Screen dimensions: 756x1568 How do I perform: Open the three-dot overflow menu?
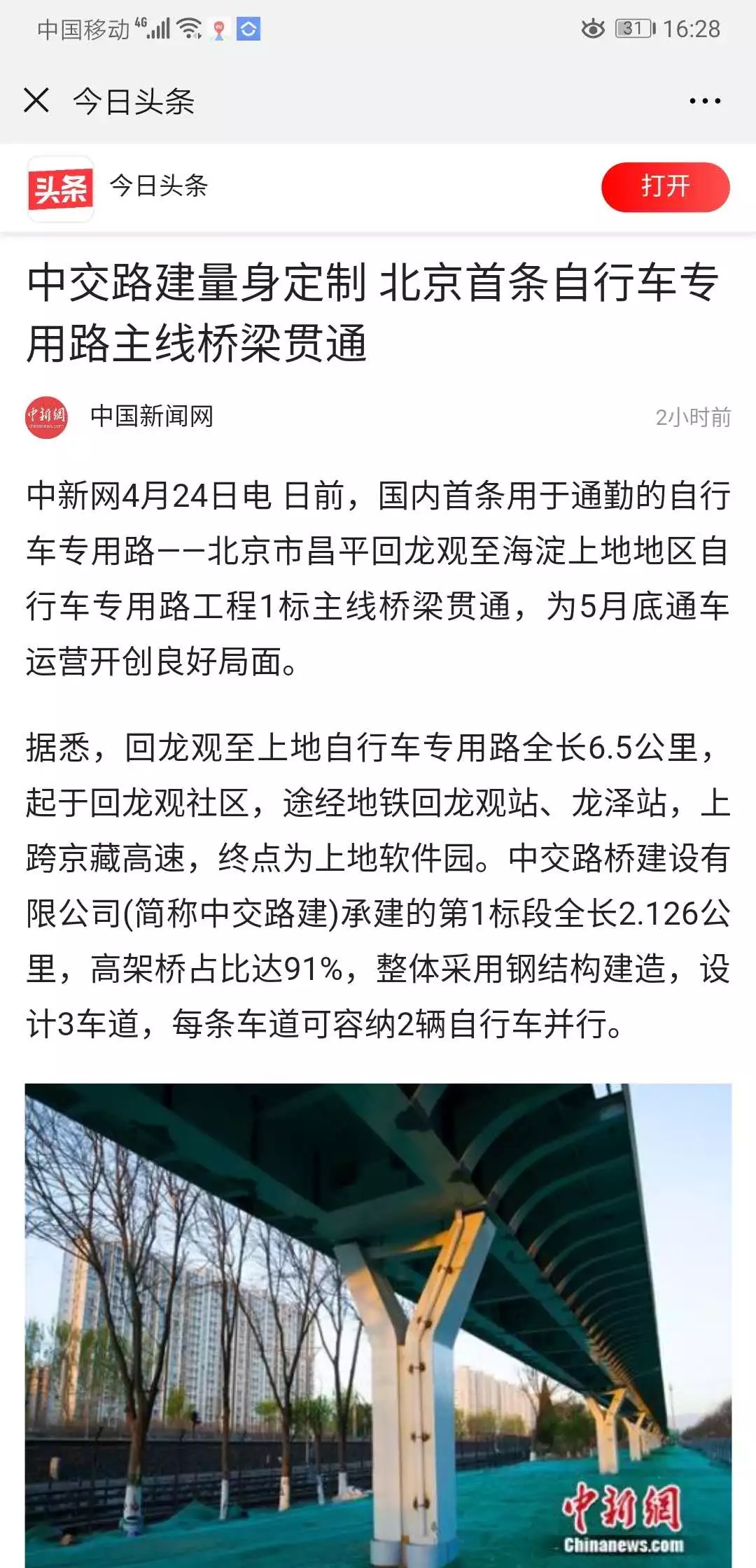coord(704,101)
